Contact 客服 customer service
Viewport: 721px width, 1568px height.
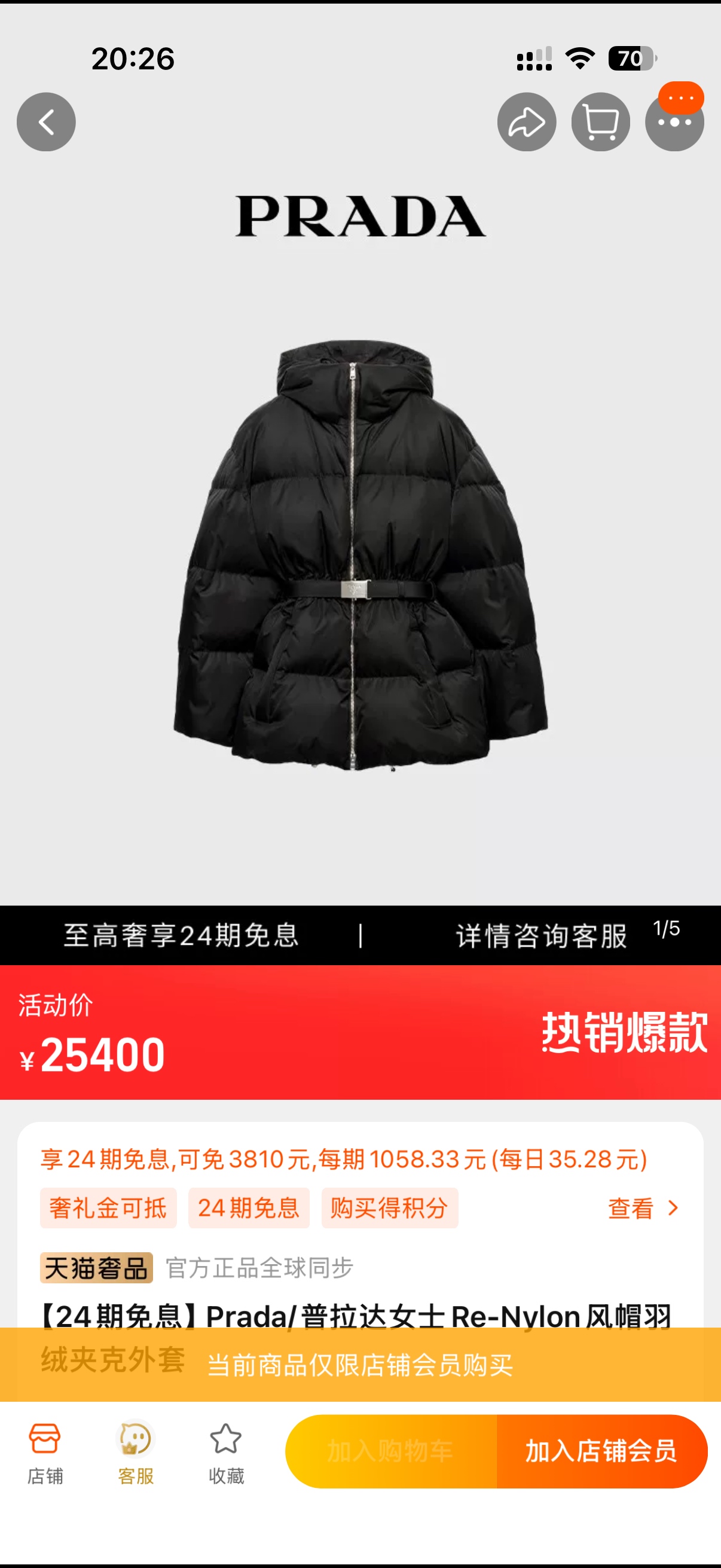click(x=136, y=1453)
